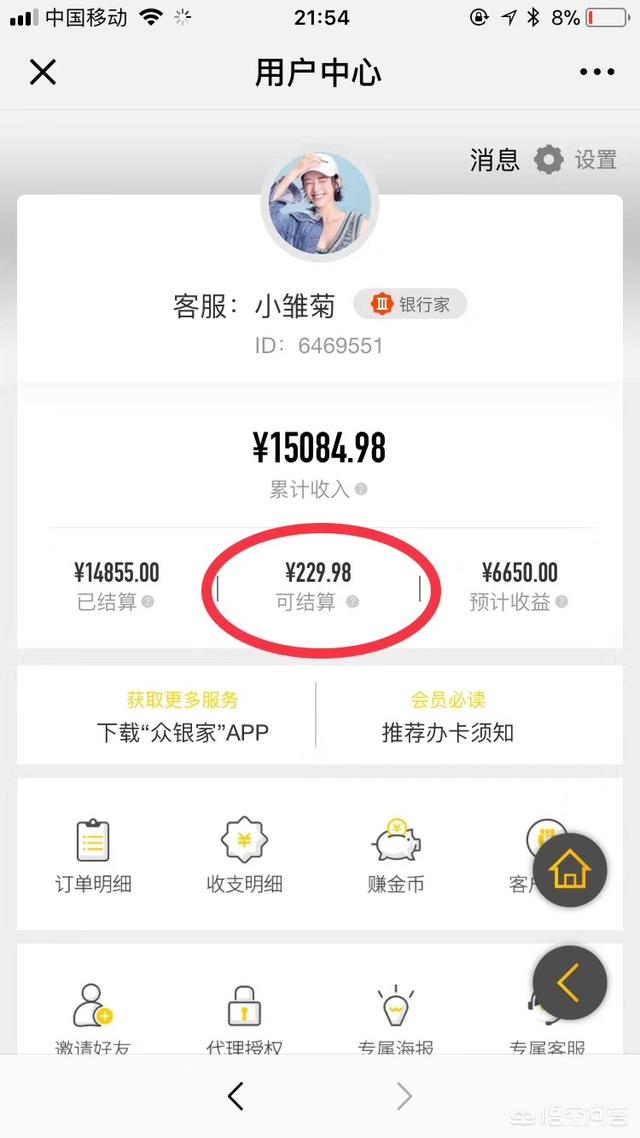Screen dimensions: 640x1138
Task: Open 赚金币 earn coins
Action: pos(396,854)
